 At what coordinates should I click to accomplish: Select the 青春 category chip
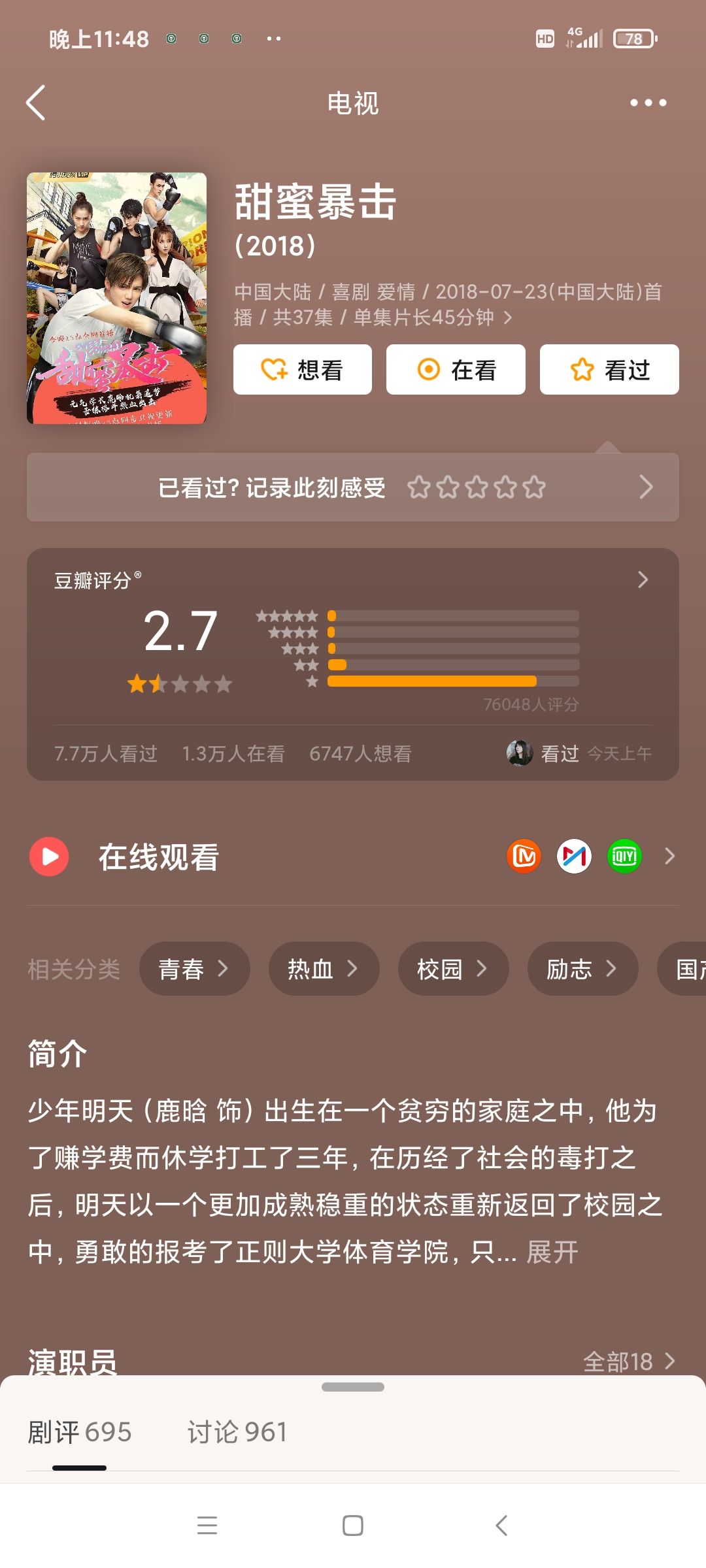[x=194, y=968]
